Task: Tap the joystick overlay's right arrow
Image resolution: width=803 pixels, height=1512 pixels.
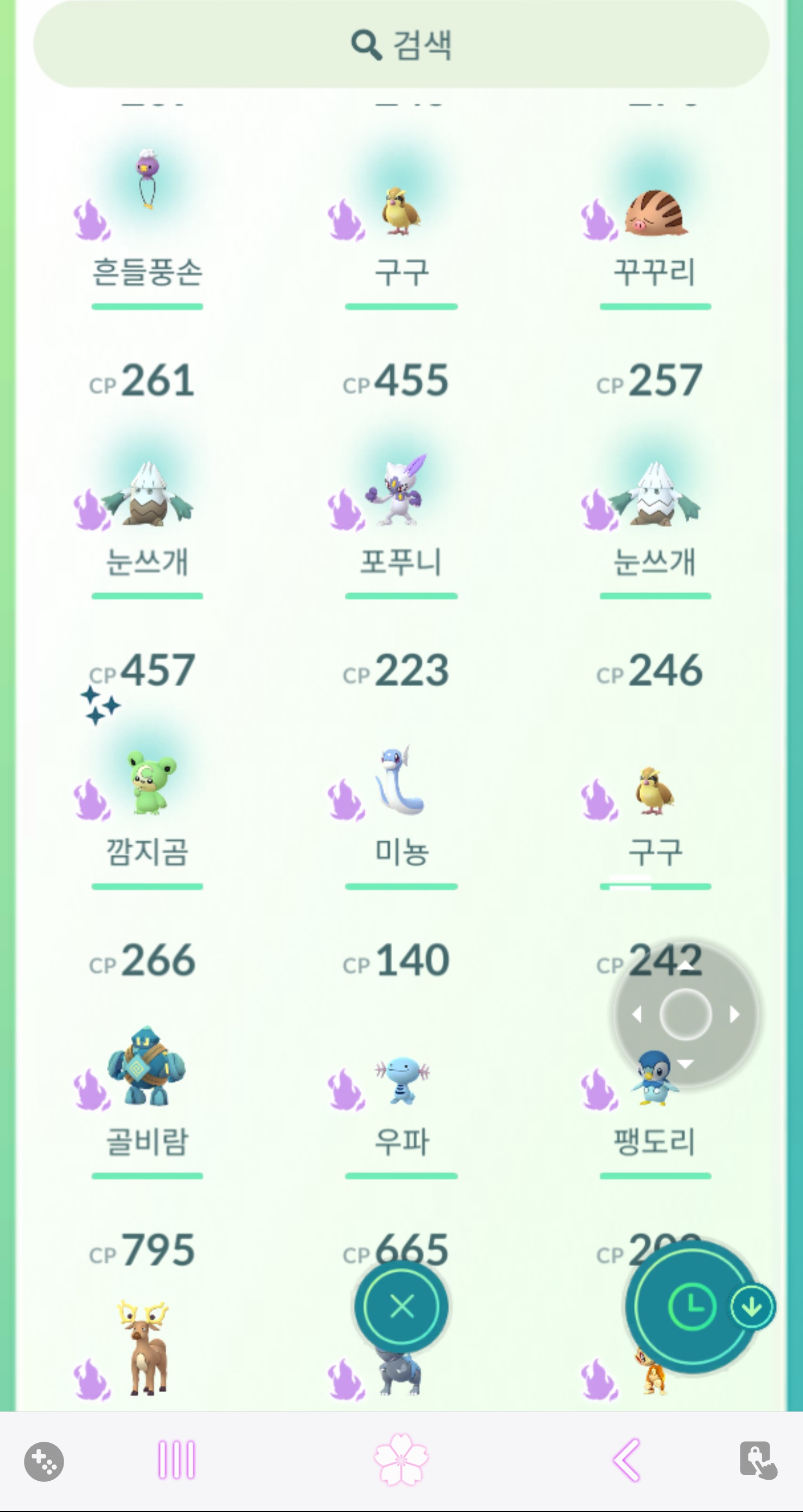Action: tap(734, 1014)
